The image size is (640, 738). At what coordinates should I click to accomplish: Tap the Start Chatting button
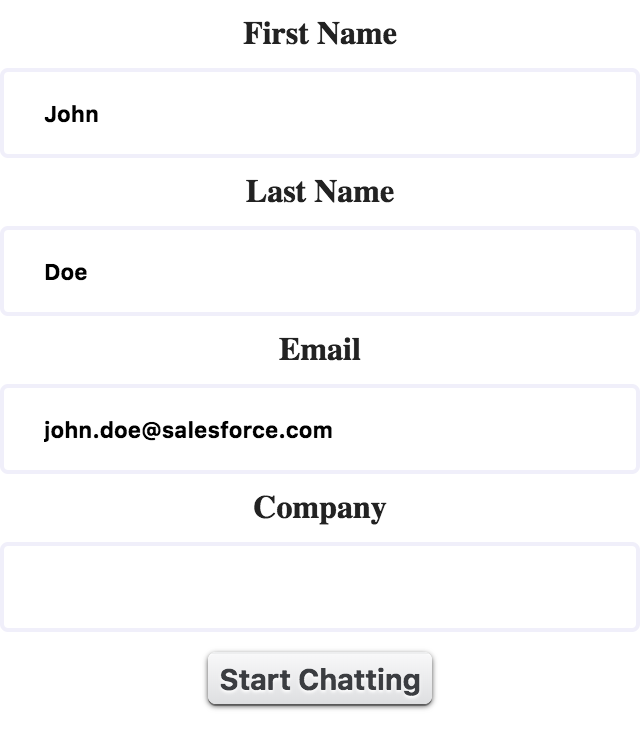coord(320,680)
